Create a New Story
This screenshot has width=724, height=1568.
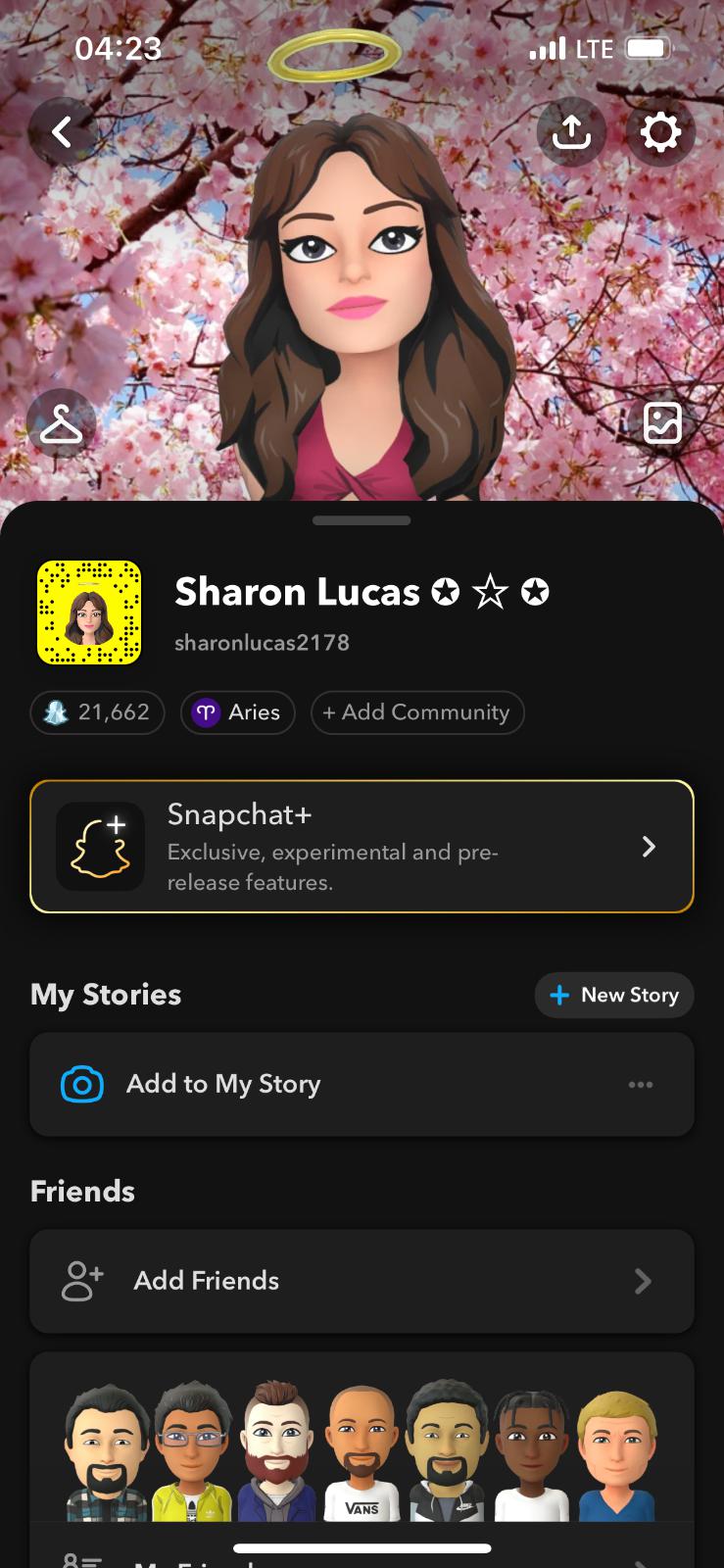(614, 995)
